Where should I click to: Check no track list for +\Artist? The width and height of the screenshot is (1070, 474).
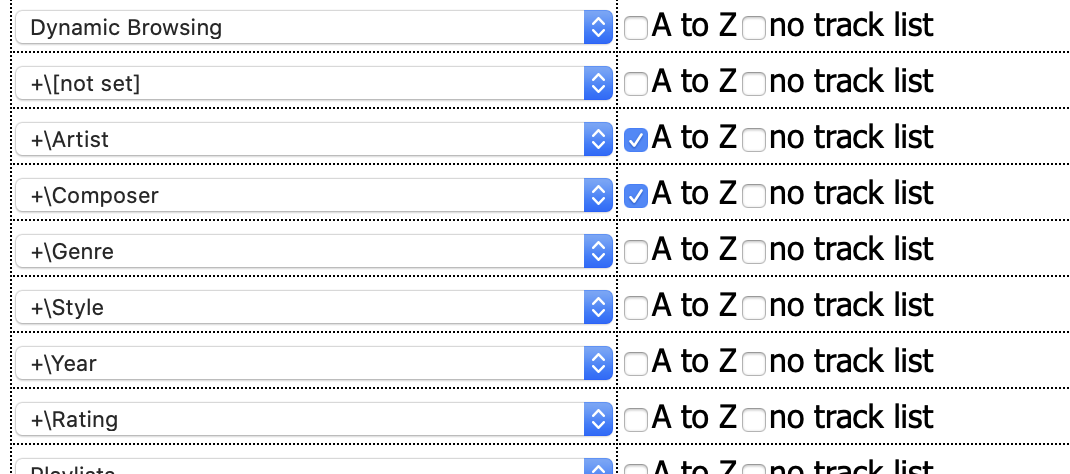coord(753,140)
